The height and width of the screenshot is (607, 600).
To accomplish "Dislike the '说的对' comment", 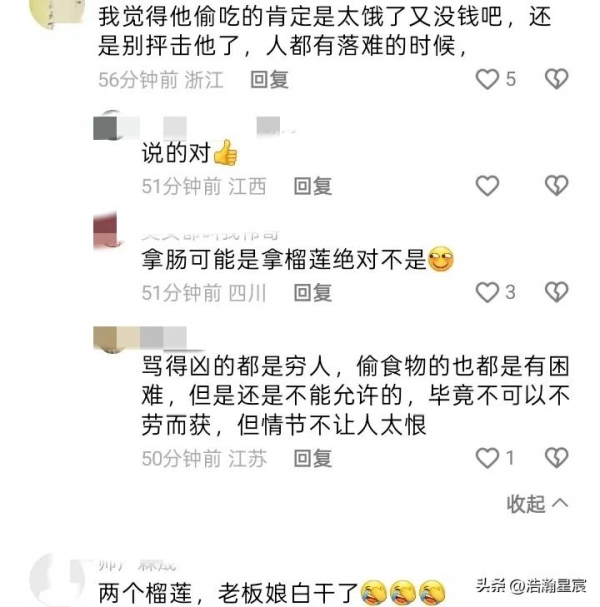I will point(556,186).
